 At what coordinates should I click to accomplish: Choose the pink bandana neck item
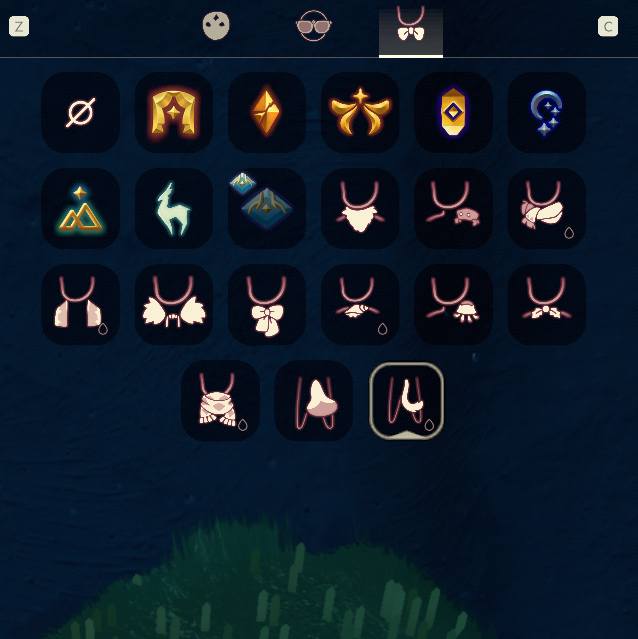tap(546, 208)
